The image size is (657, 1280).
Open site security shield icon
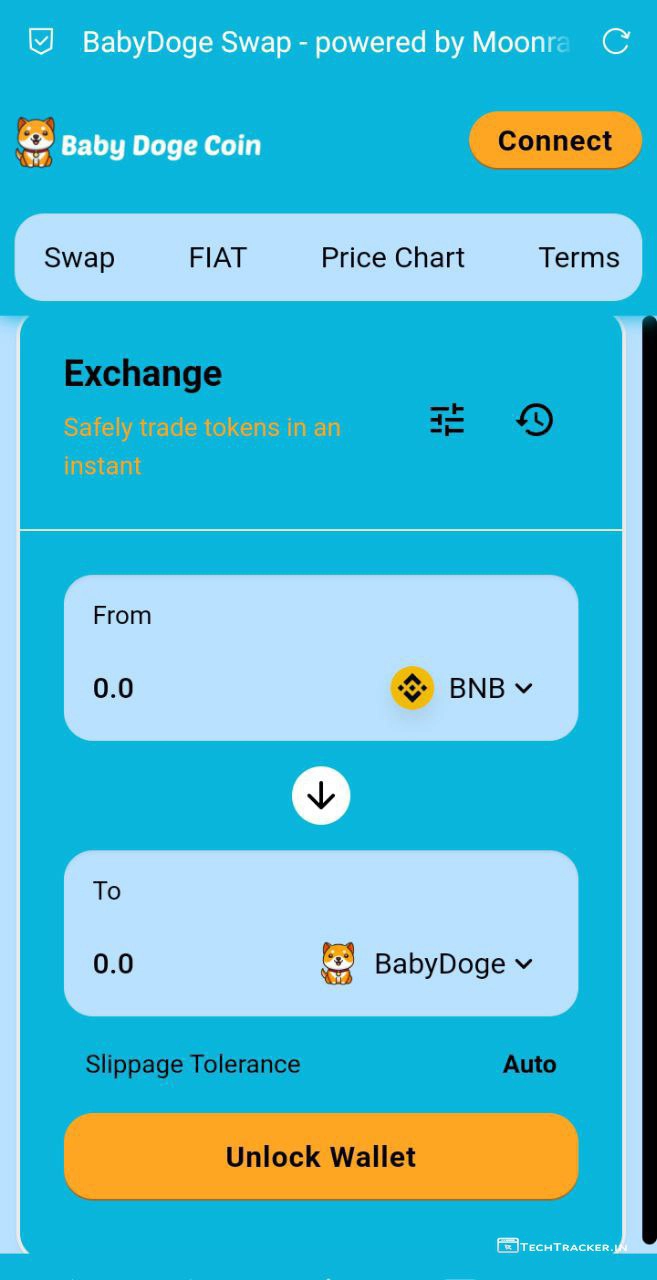coord(41,42)
